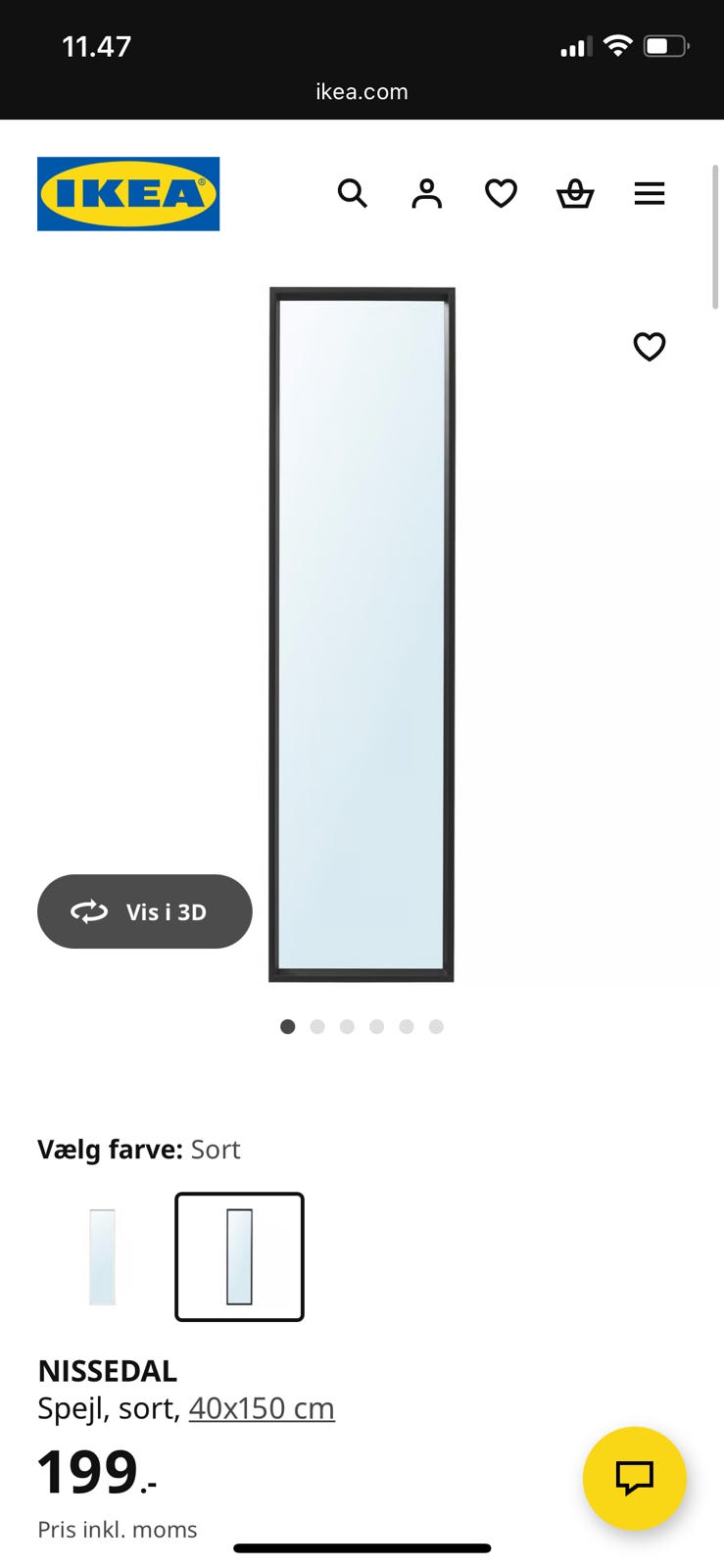Tap the Vis i 3D button

pyautogui.click(x=144, y=911)
